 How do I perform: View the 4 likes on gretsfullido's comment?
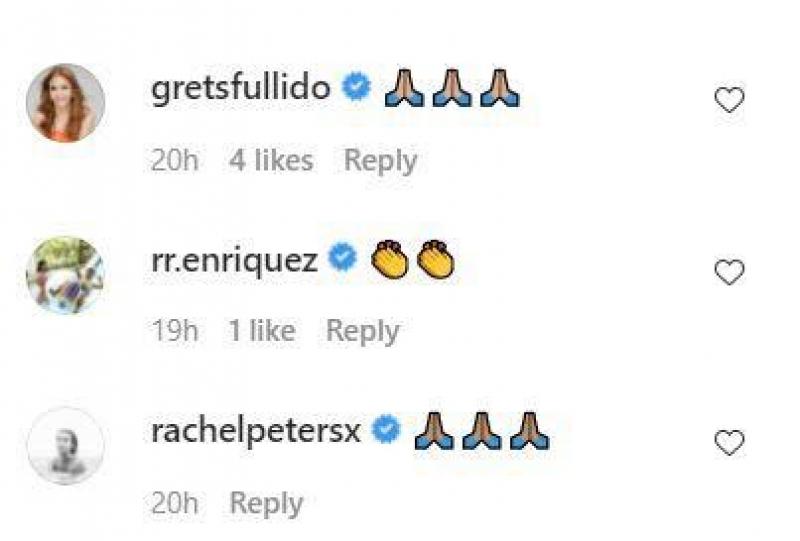[270, 160]
